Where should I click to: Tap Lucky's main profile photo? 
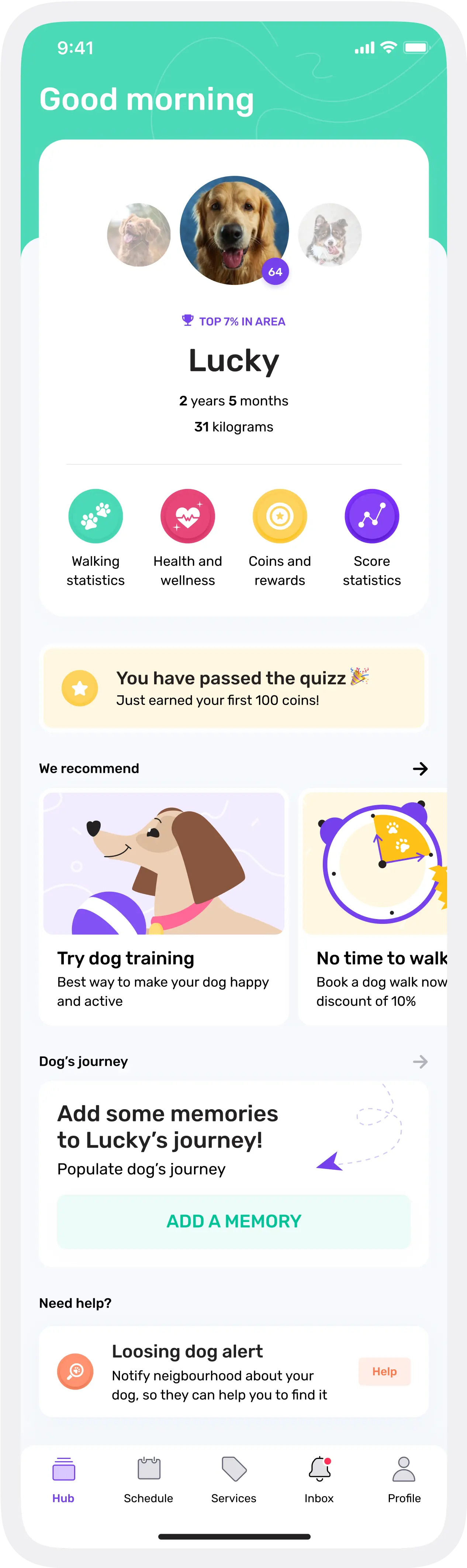pyautogui.click(x=234, y=230)
